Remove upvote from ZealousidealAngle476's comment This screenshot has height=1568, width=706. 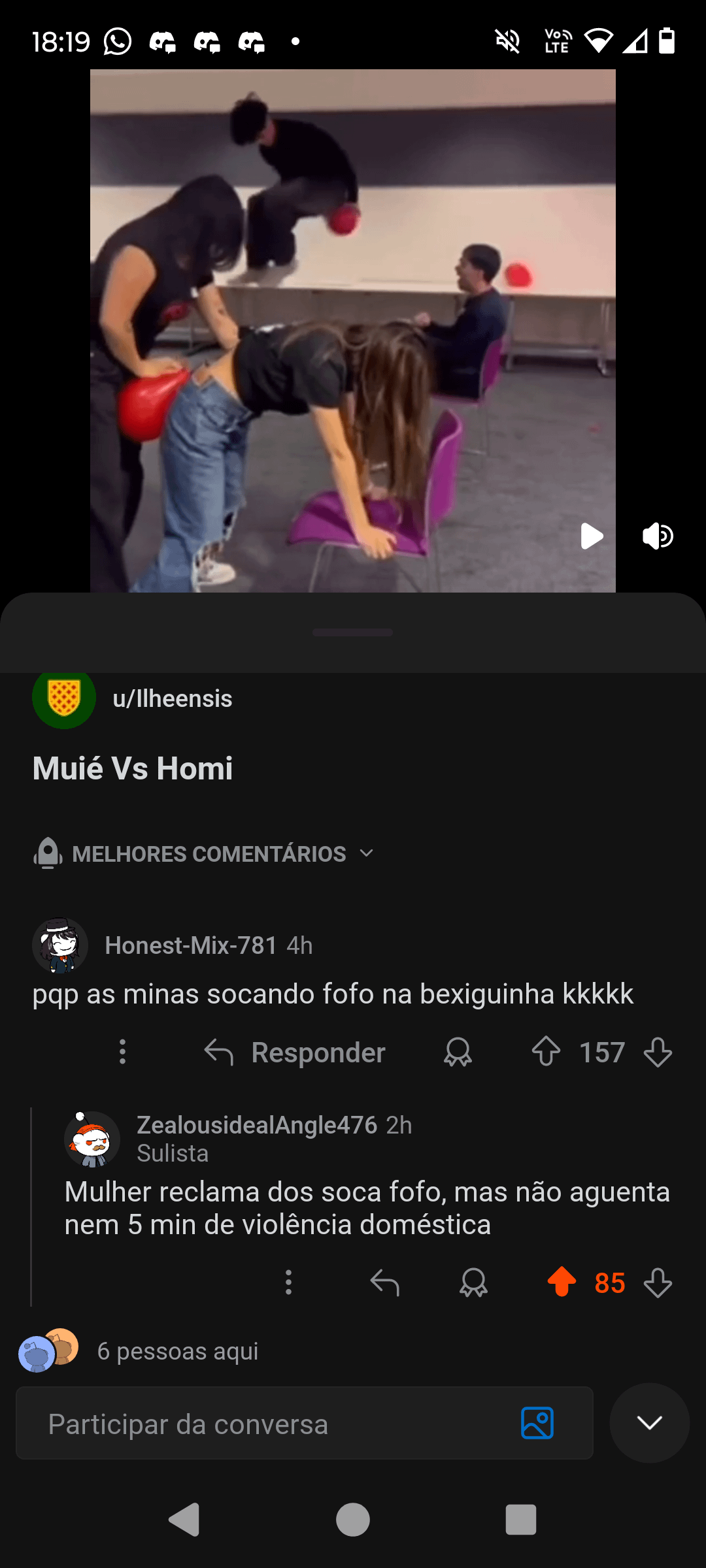[x=562, y=1282]
